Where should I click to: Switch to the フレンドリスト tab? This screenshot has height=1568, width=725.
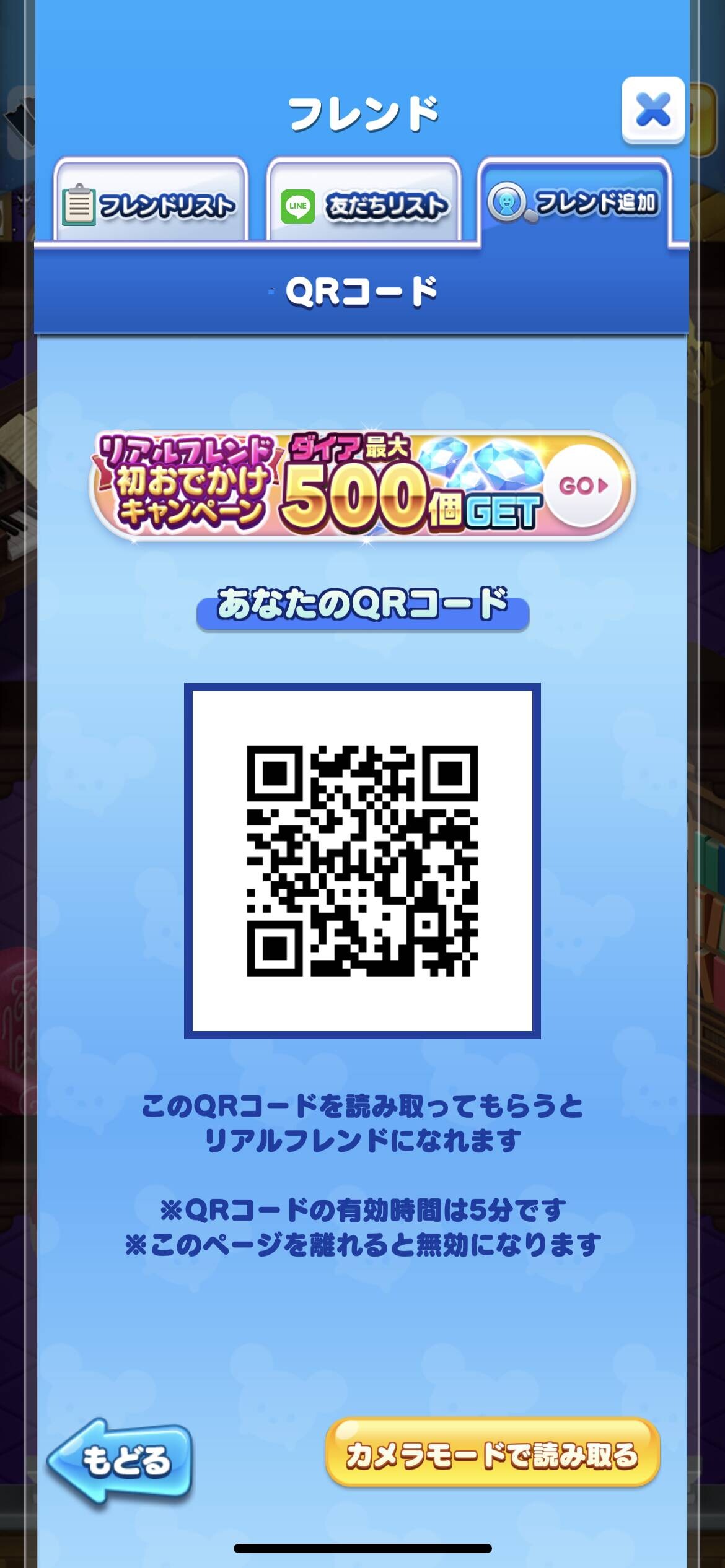point(151,200)
